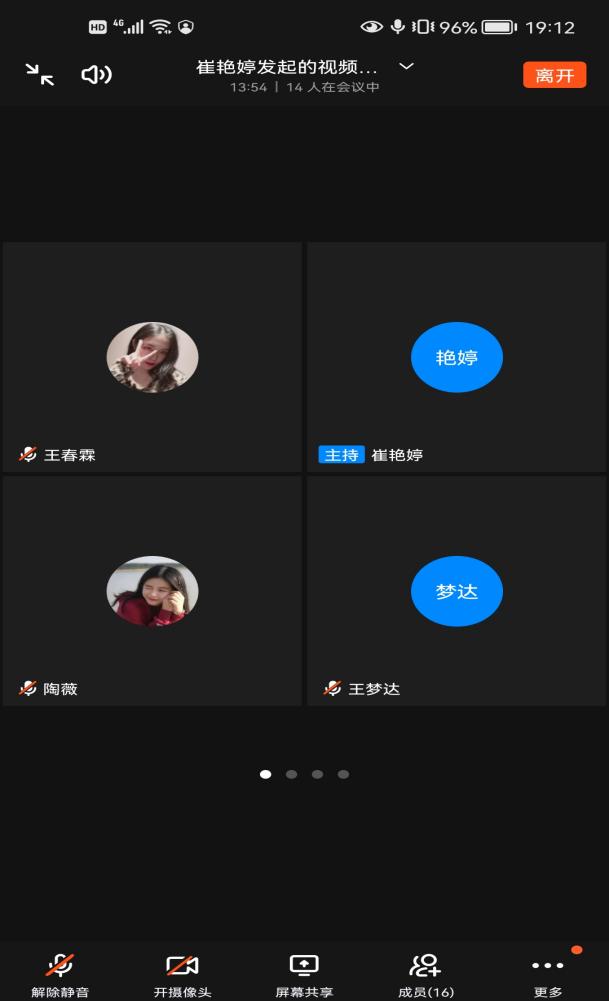Turn on camera with 开摄像头
The width and height of the screenshot is (609, 1001).
tap(182, 972)
